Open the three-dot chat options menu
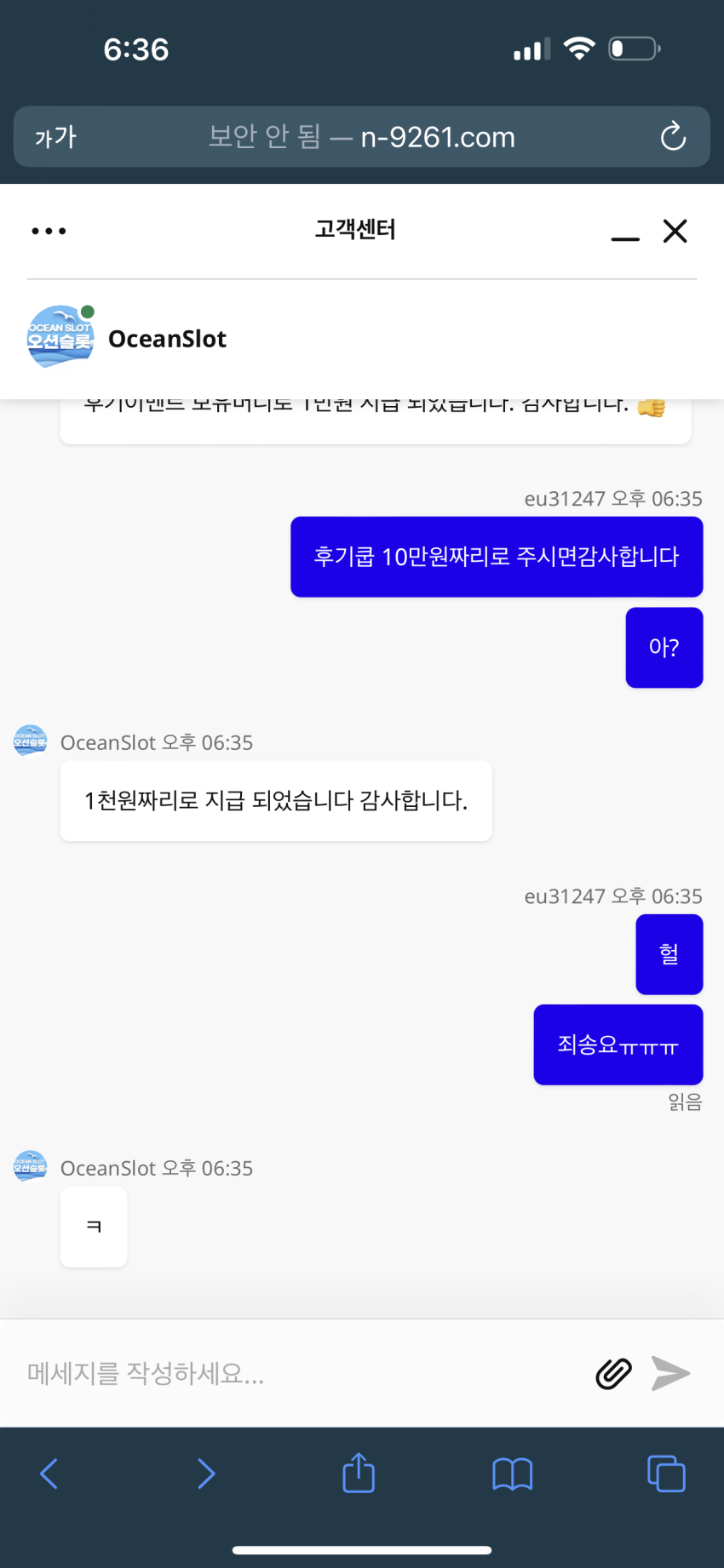The height and width of the screenshot is (1568, 724). pos(49,231)
